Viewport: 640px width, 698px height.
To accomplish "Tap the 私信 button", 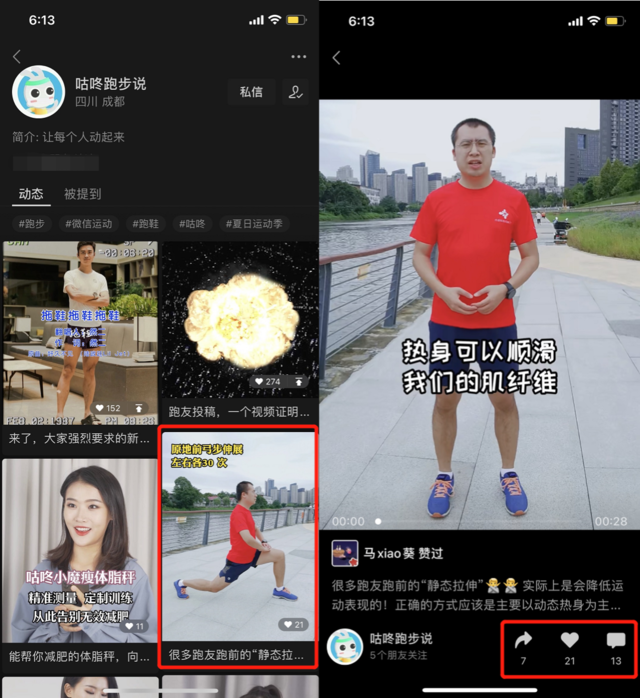I will click(x=251, y=92).
